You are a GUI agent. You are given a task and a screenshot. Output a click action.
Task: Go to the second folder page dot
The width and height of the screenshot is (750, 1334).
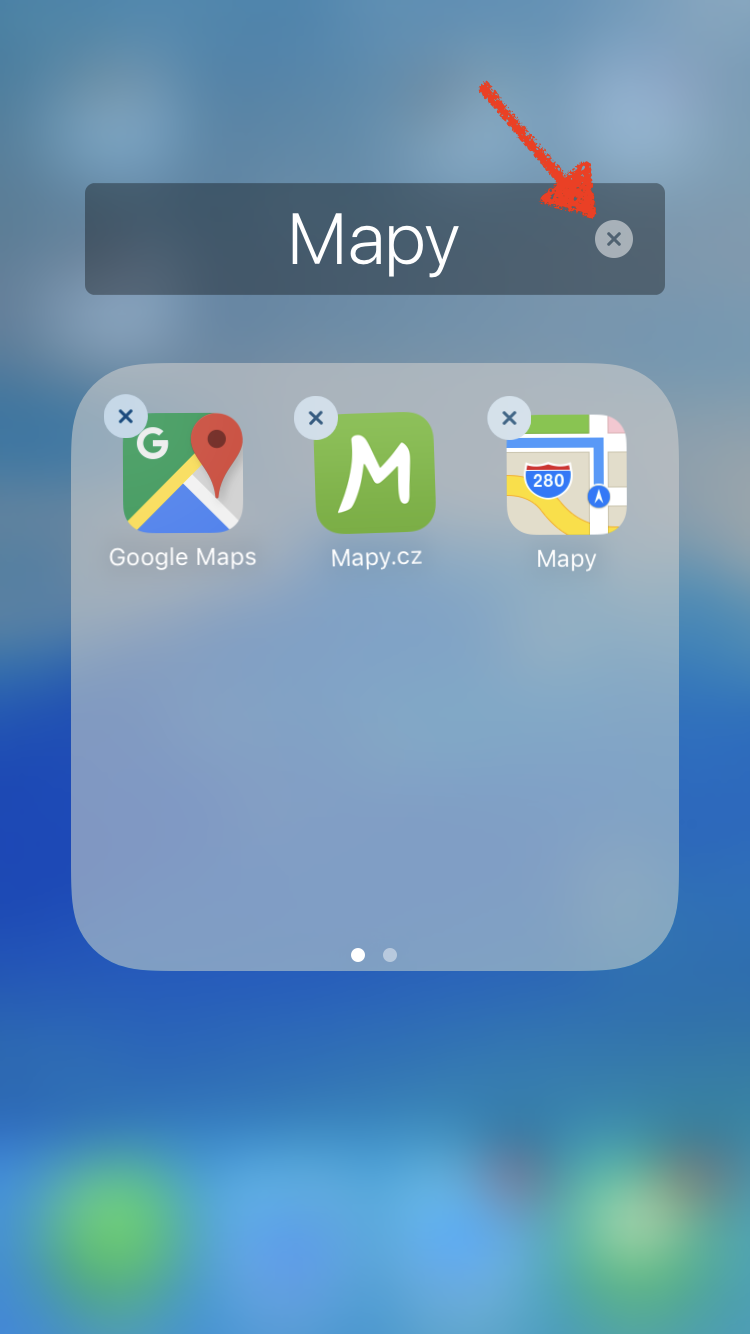390,955
